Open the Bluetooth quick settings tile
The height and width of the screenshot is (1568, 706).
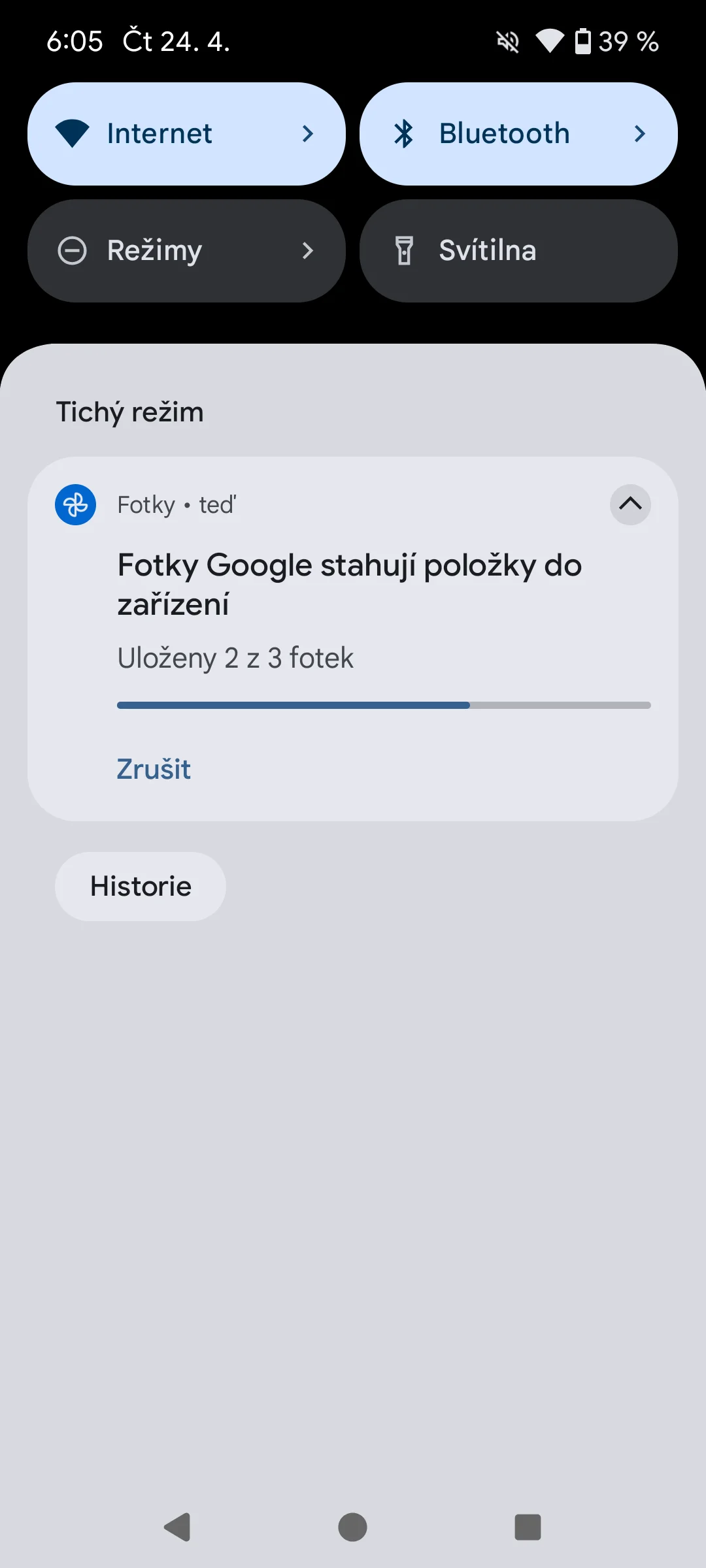518,134
